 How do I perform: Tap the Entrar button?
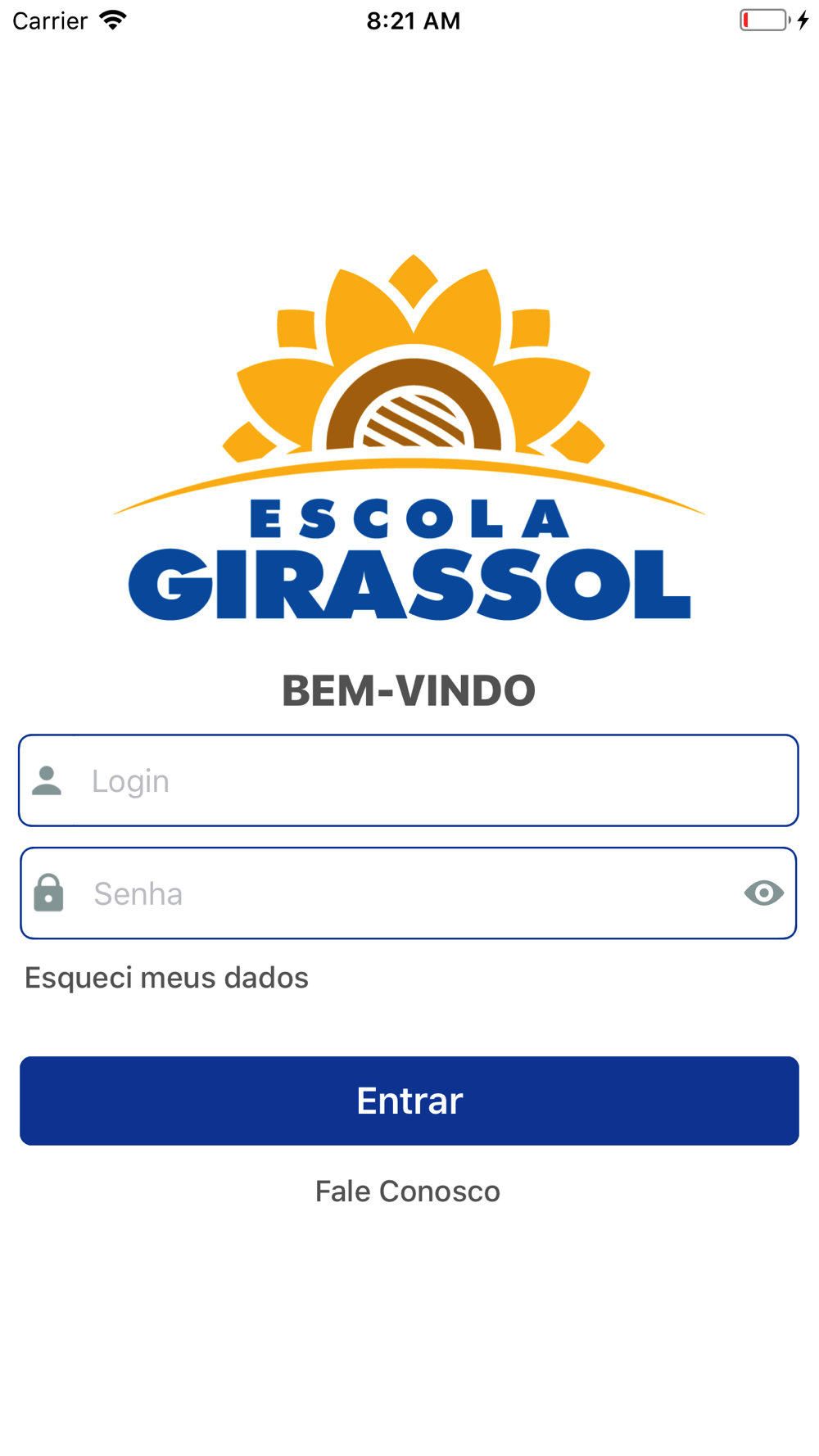click(x=409, y=1101)
